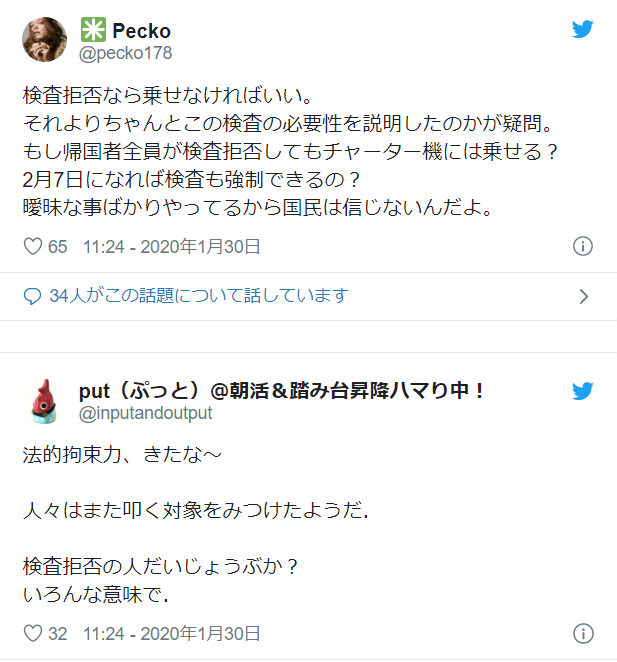Screen dimensions: 617x662
Task: Open the info icon on put's tweet
Action: 583,634
